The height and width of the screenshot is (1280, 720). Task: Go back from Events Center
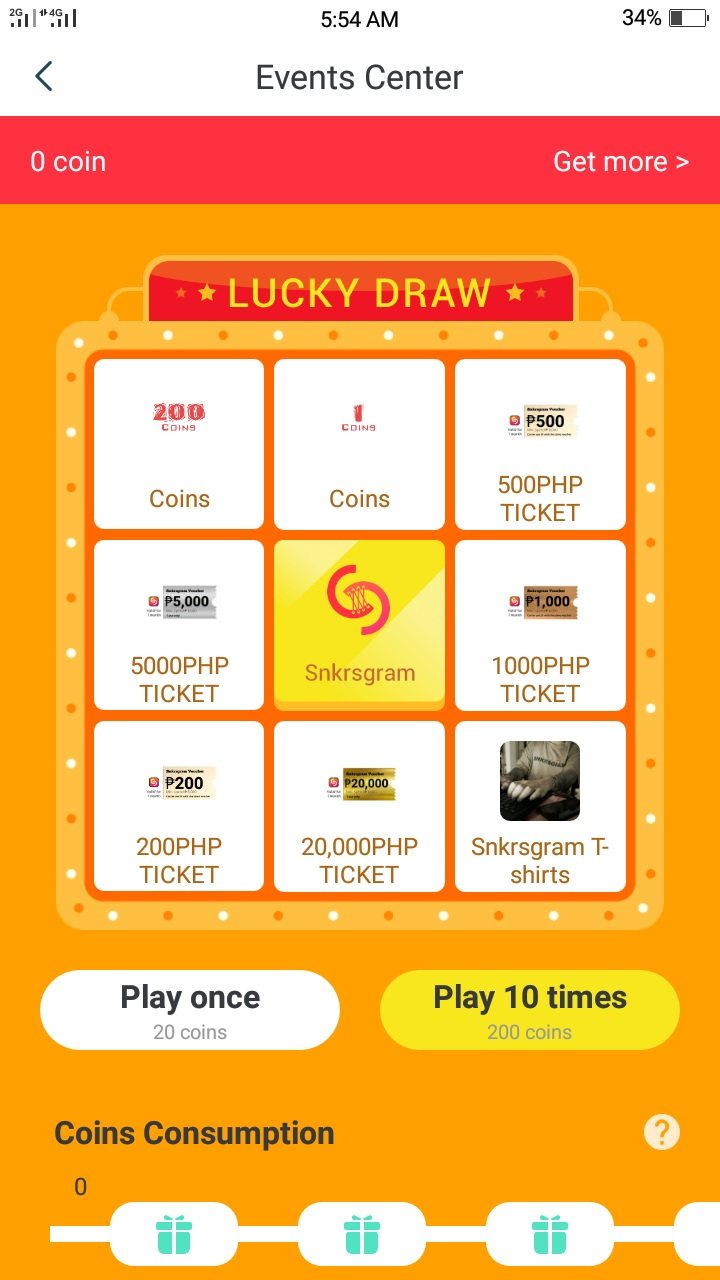click(x=44, y=77)
